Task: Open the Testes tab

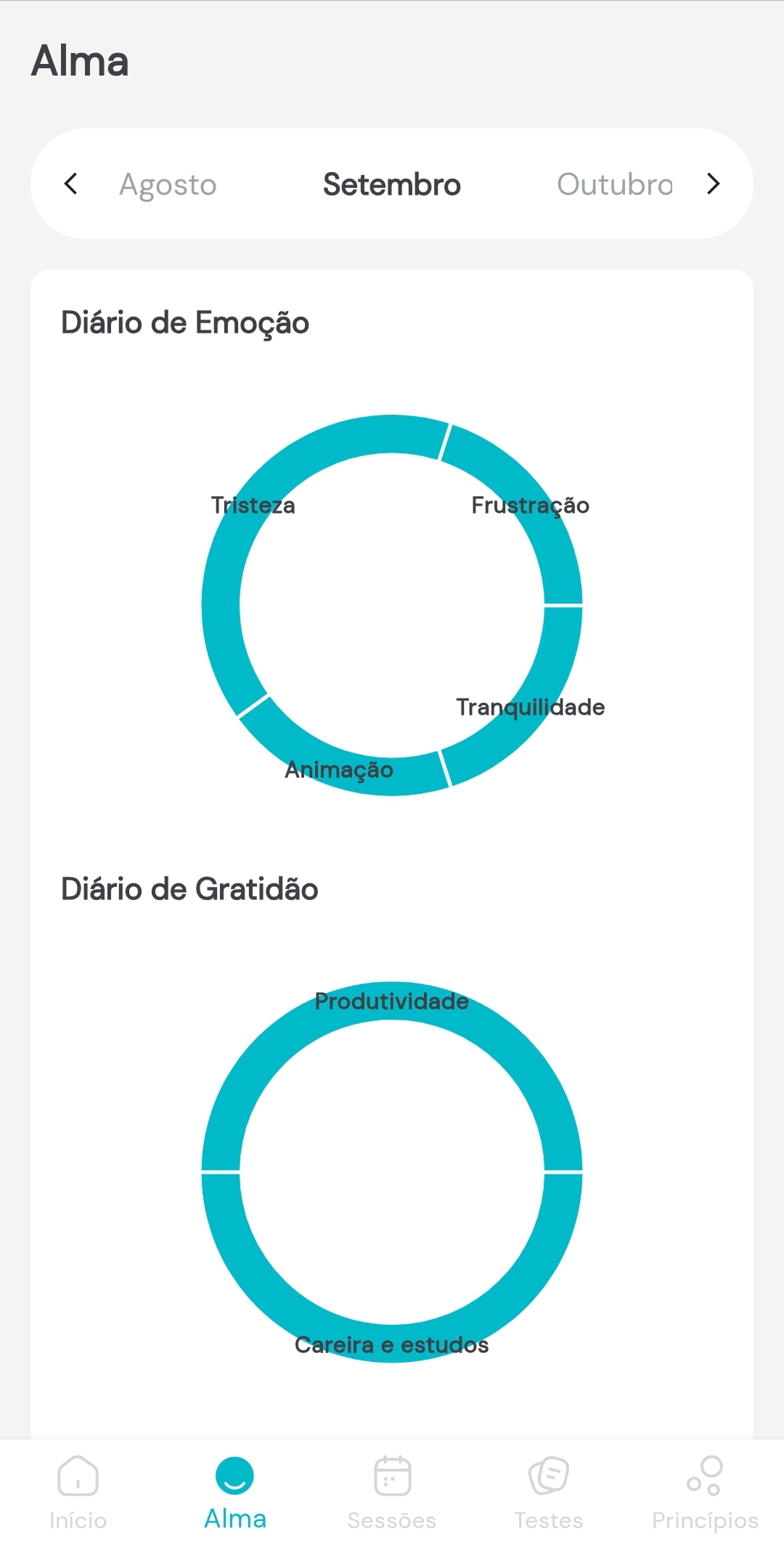Action: click(549, 1493)
